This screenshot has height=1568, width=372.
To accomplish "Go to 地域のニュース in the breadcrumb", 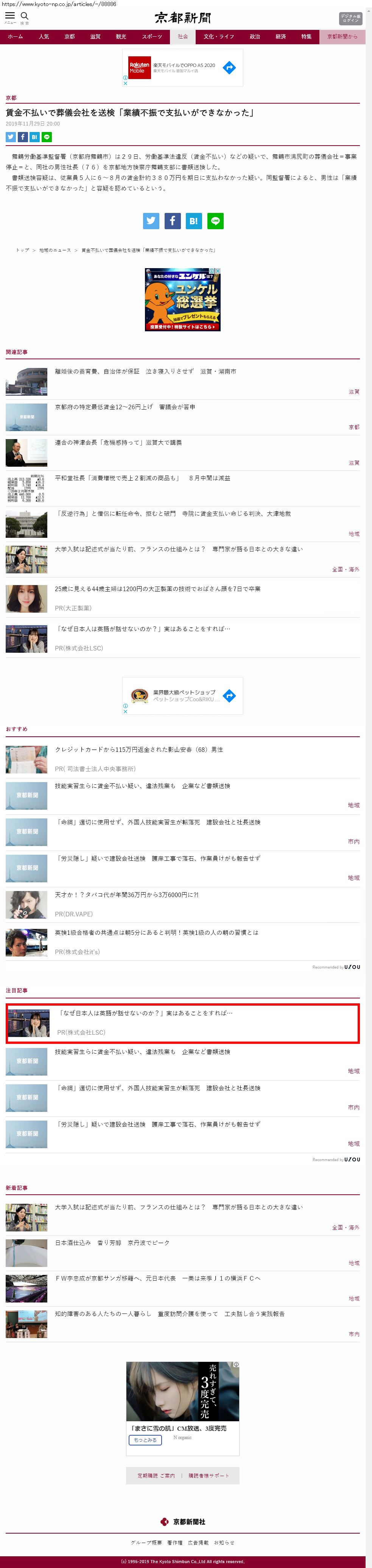I will click(x=55, y=250).
